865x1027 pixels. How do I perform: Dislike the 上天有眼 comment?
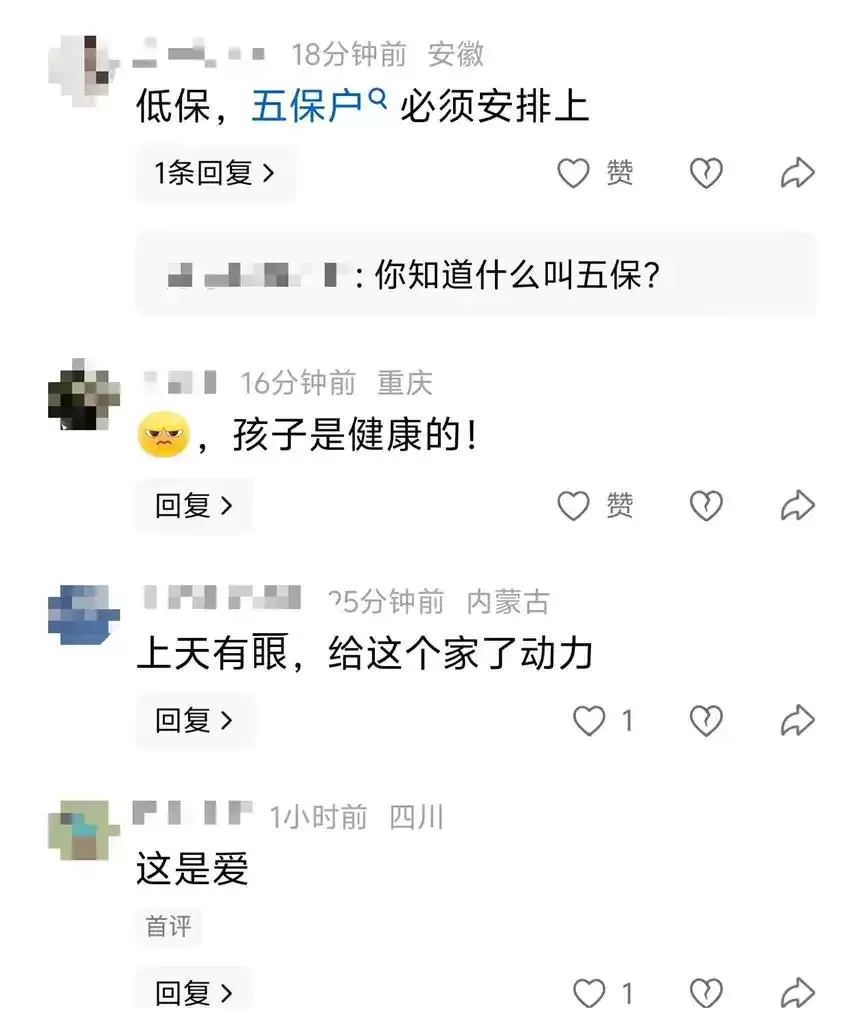coord(706,721)
